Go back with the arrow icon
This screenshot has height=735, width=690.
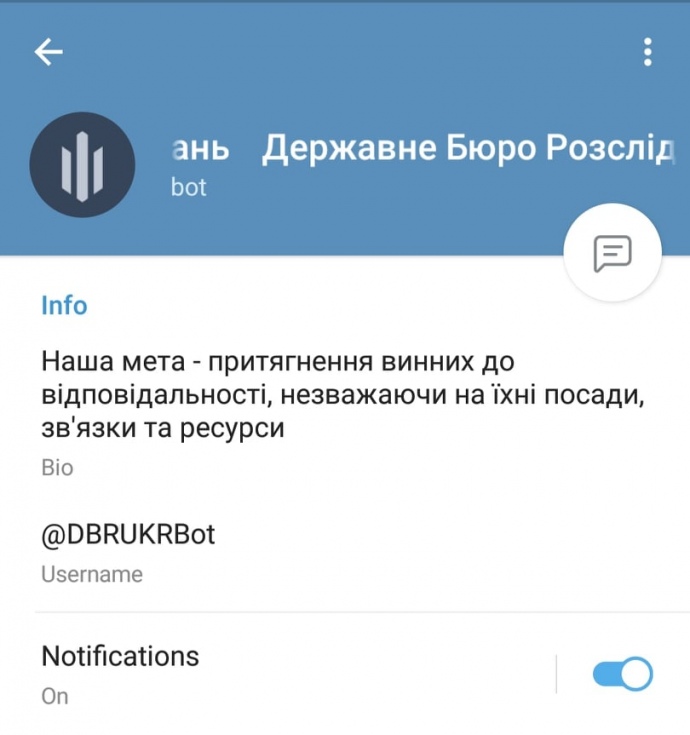coord(48,52)
